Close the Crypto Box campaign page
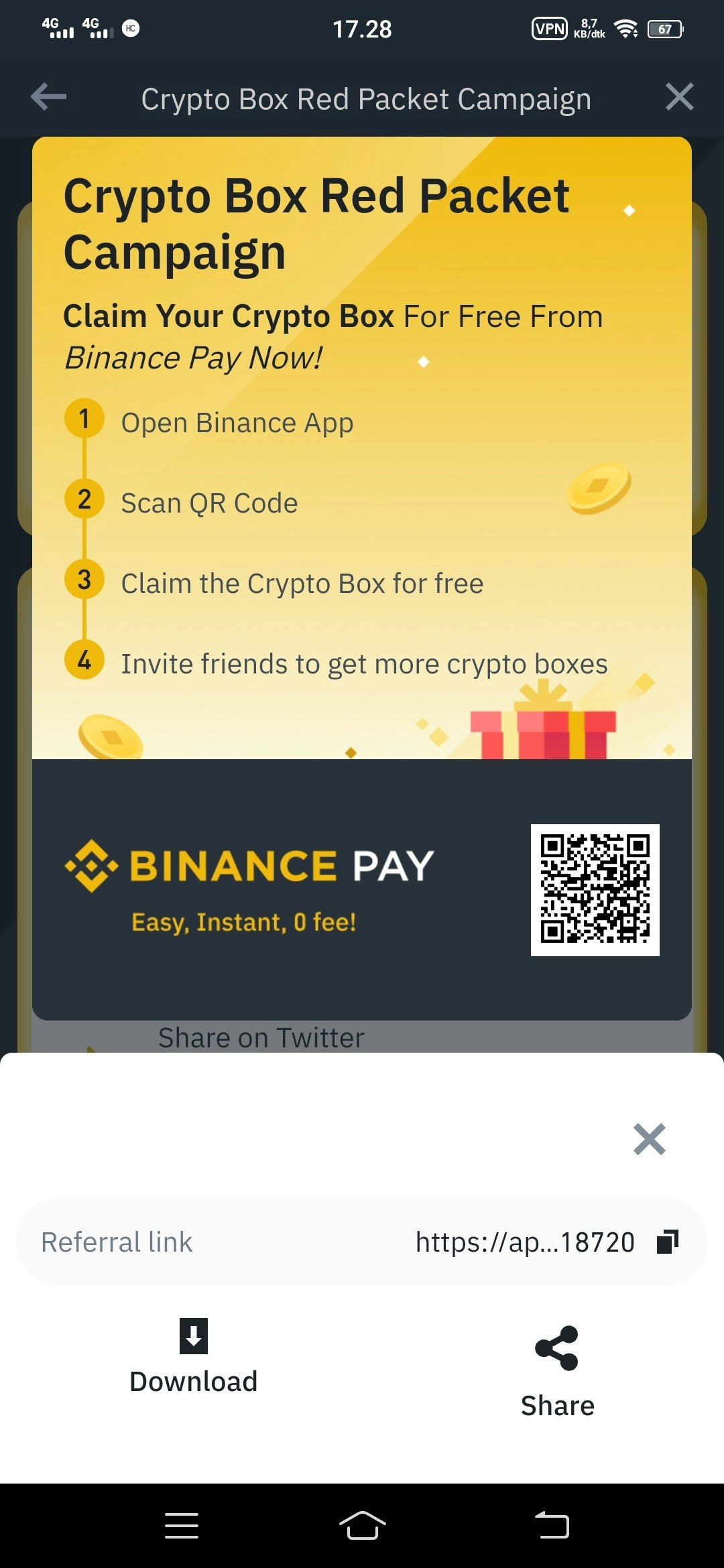The width and height of the screenshot is (724, 1568). [x=679, y=97]
